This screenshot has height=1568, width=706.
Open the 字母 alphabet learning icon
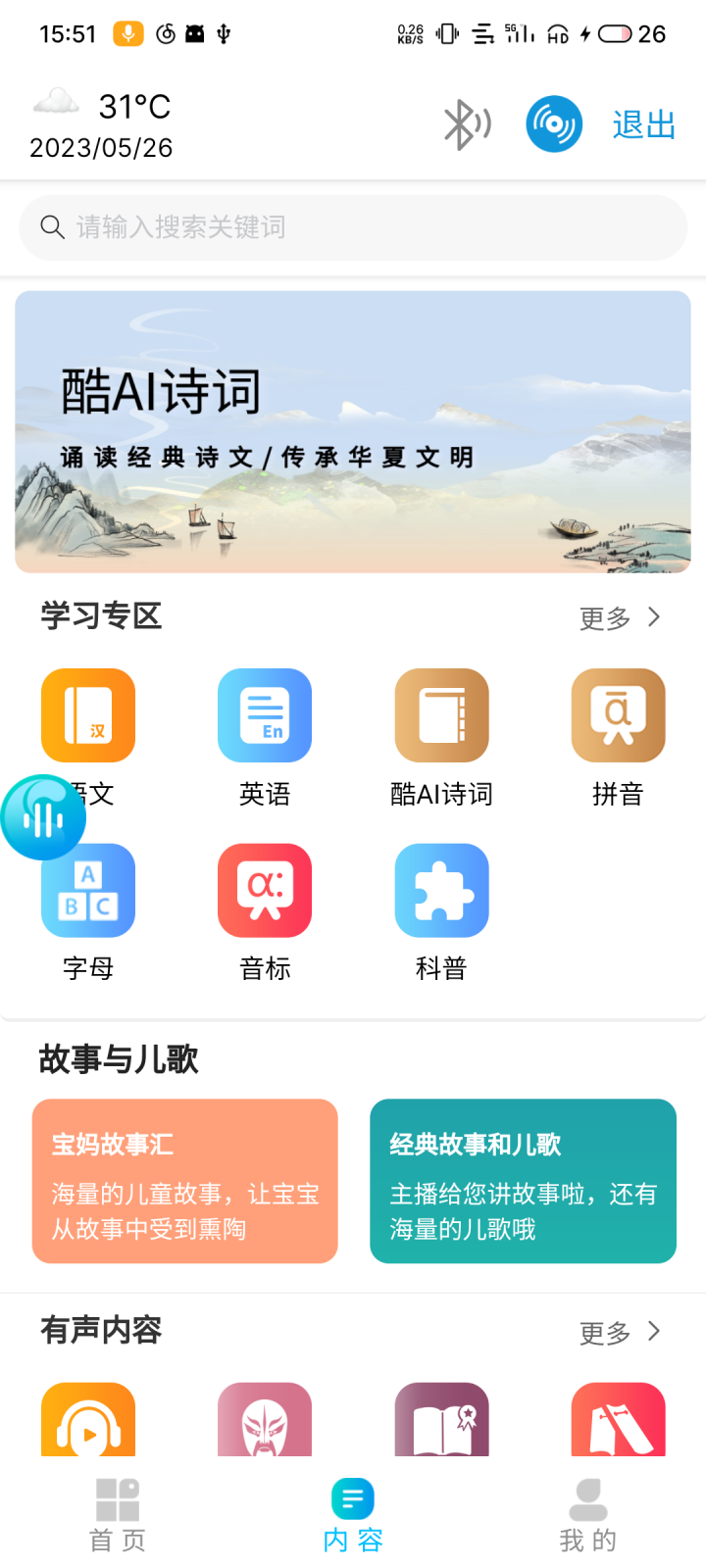[x=88, y=890]
